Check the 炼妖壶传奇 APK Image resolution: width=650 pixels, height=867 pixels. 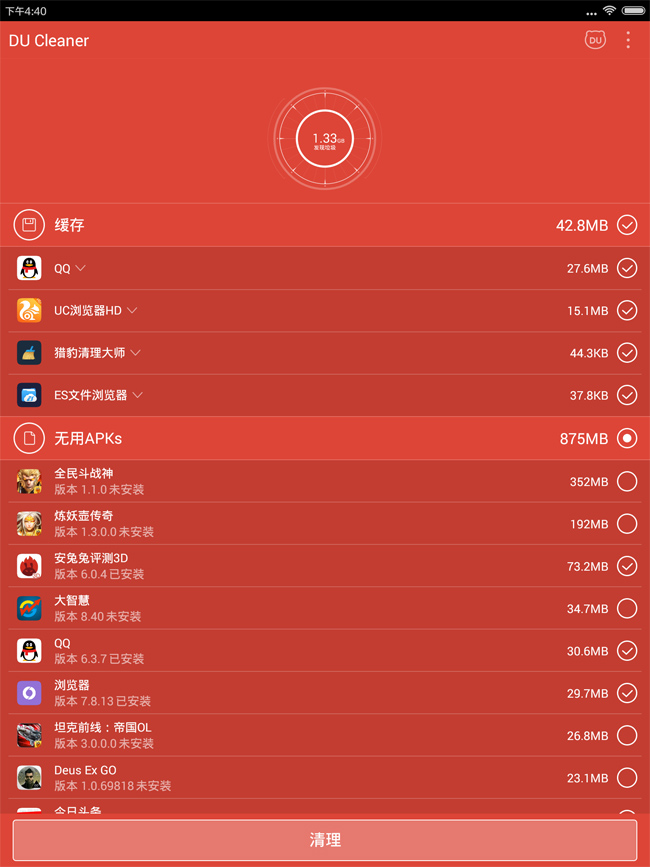coord(627,524)
